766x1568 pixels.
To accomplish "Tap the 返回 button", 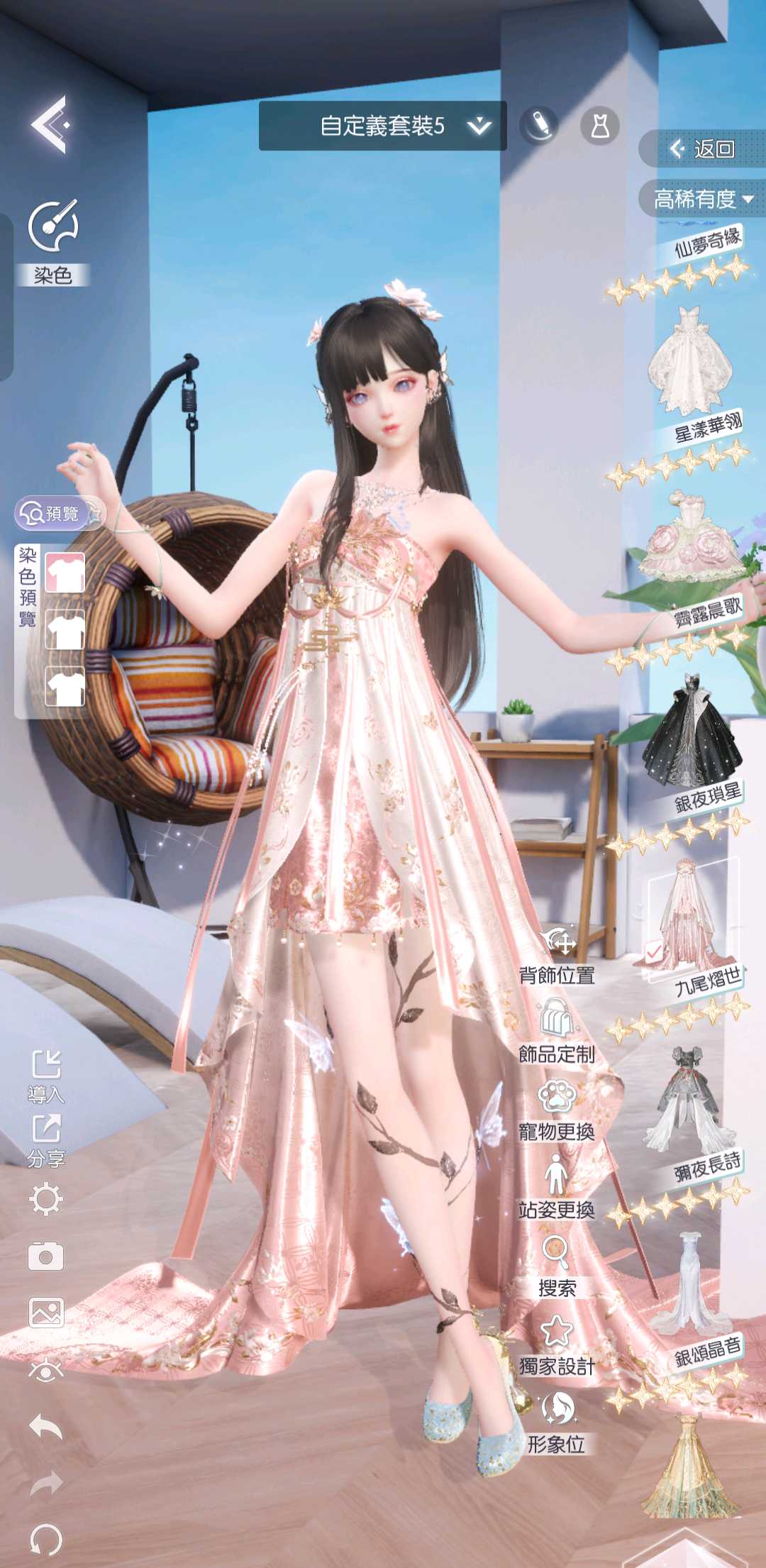I will [702, 148].
